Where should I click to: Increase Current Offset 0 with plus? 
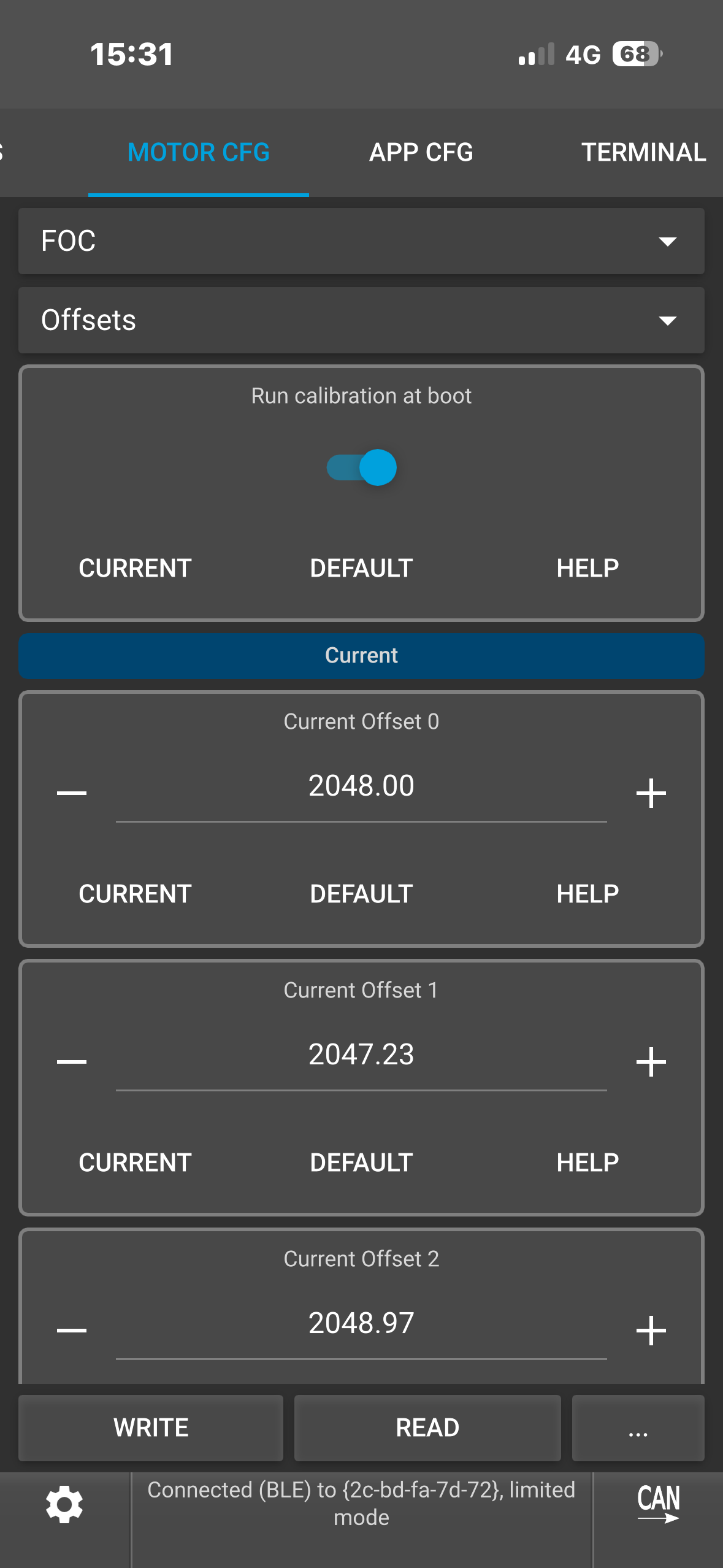[x=651, y=793]
